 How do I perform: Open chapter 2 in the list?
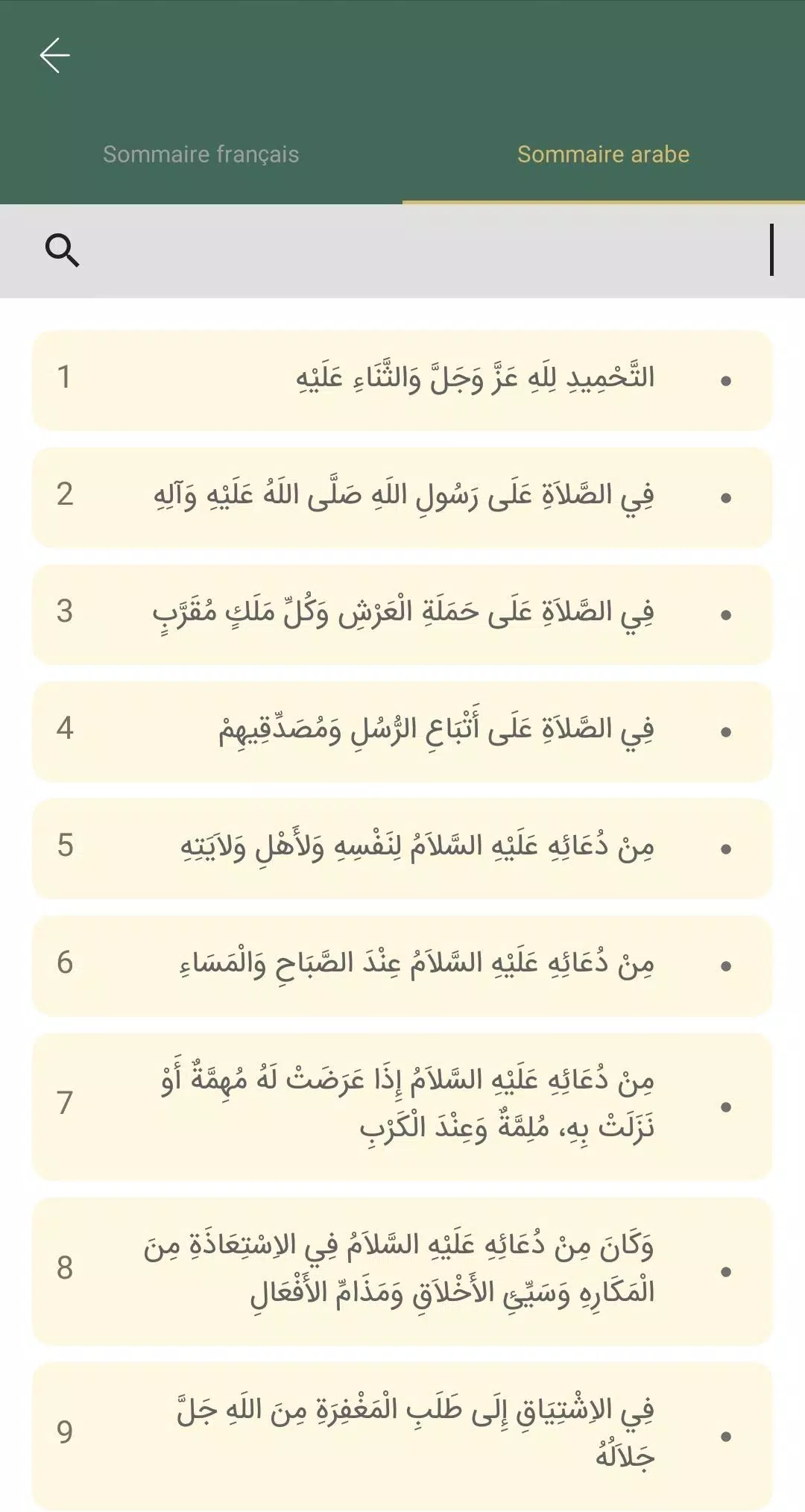click(x=402, y=497)
